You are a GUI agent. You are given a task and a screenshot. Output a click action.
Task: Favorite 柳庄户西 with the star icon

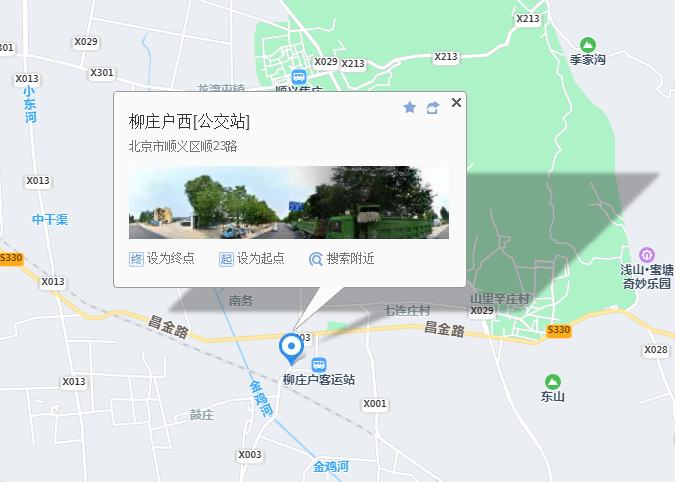[409, 108]
